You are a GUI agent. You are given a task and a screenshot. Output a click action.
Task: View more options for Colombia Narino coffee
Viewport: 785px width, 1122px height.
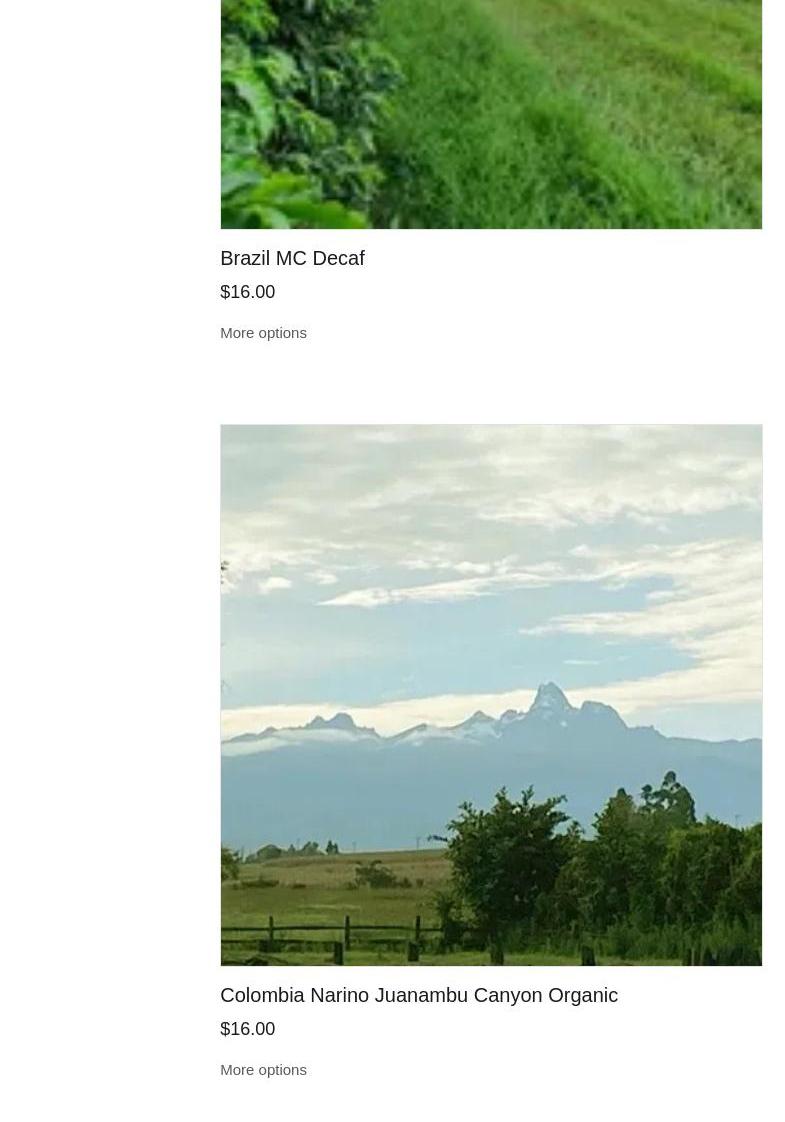[263, 1070]
